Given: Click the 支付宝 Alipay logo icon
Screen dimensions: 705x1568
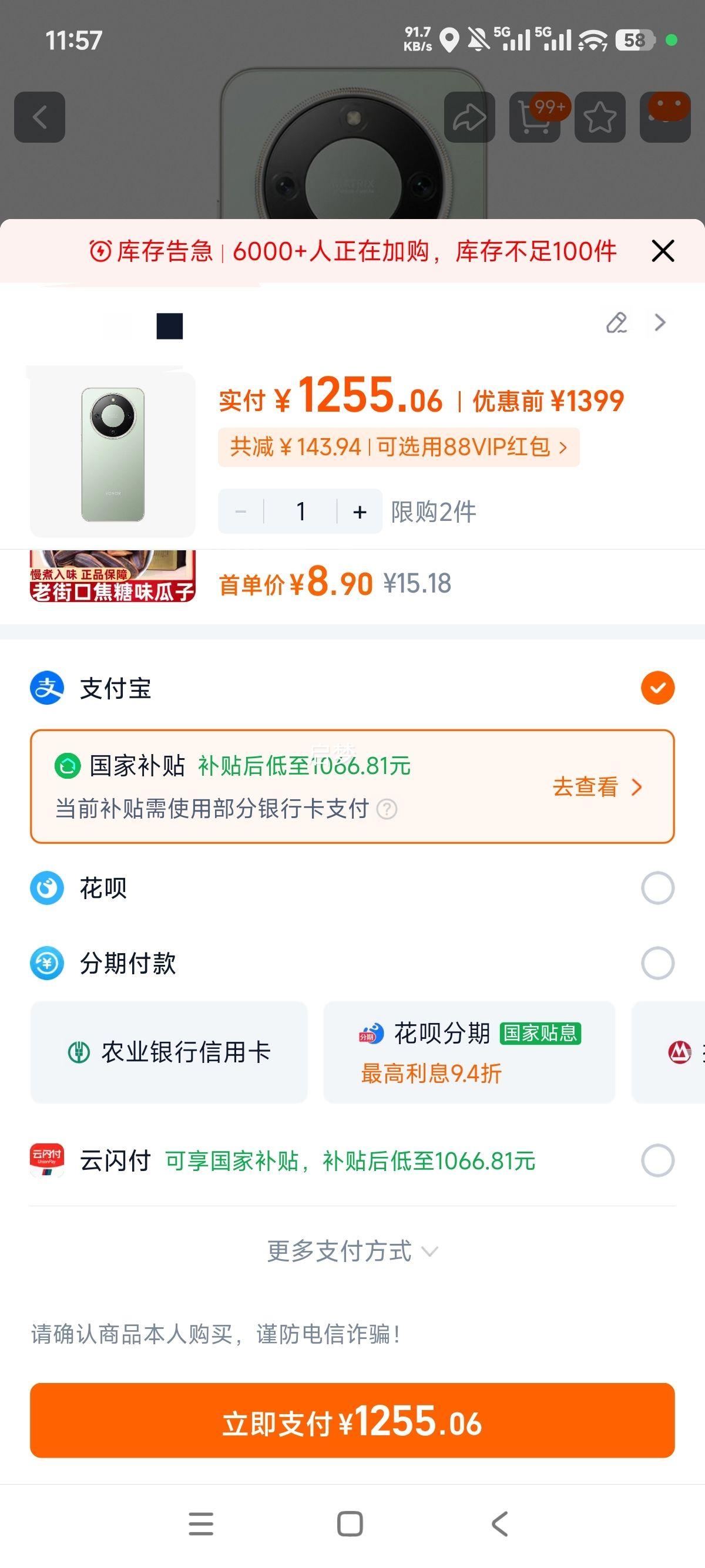Looking at the screenshot, I should (46, 688).
